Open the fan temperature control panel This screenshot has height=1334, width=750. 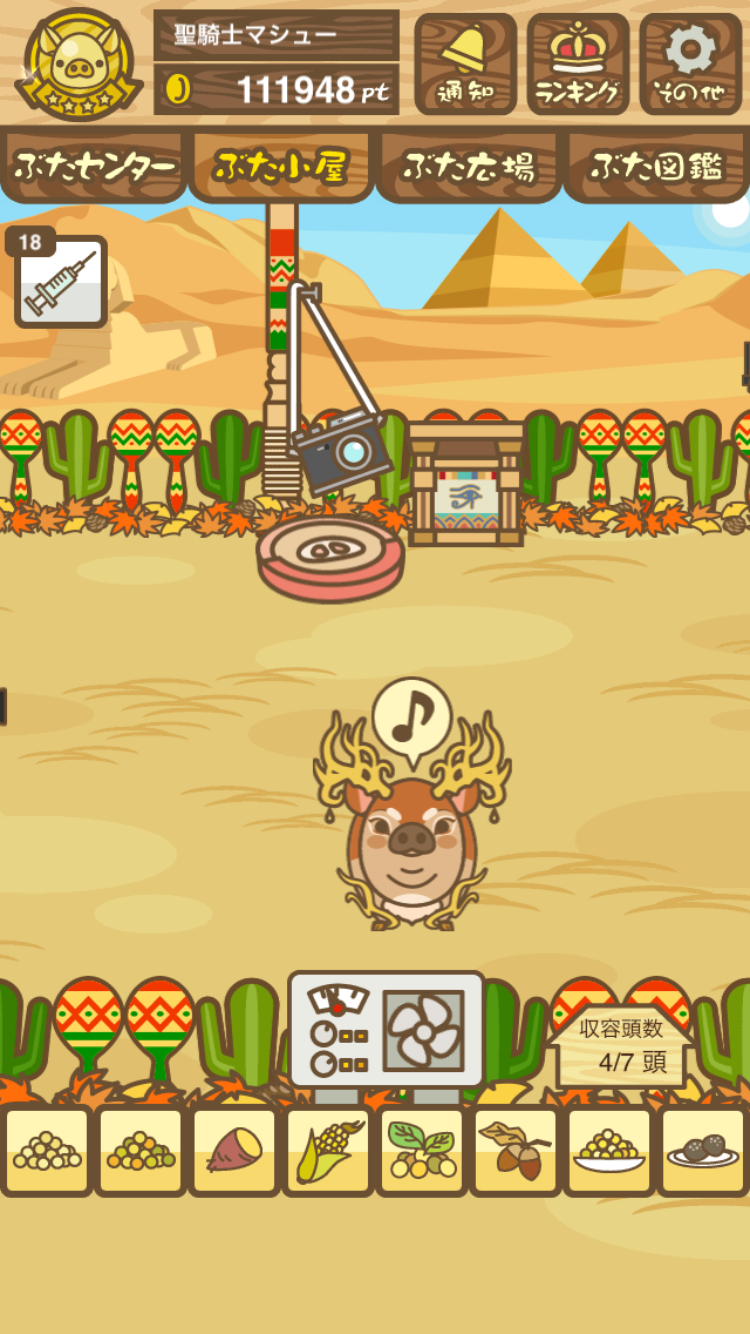(386, 1030)
